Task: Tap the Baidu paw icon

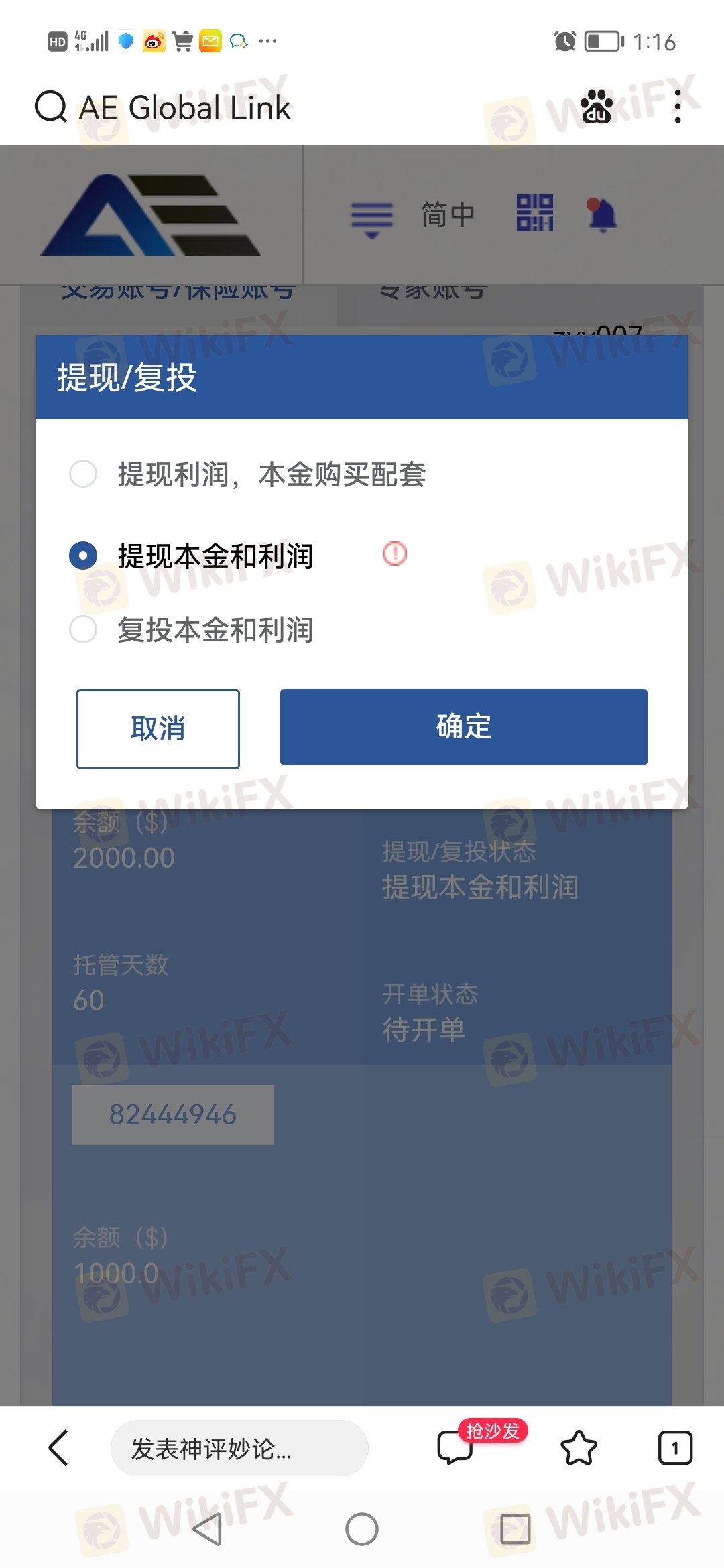Action: 596,107
